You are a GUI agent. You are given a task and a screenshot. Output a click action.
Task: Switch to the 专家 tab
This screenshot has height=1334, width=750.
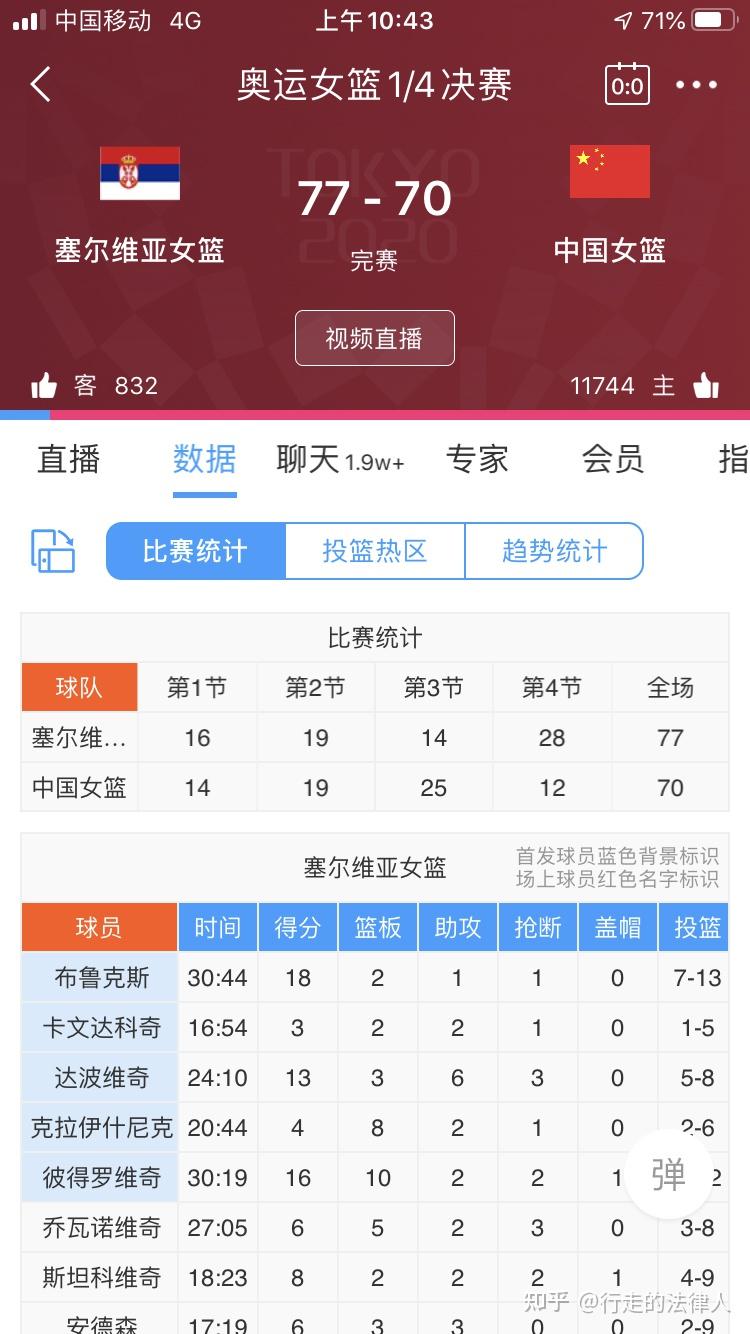477,459
